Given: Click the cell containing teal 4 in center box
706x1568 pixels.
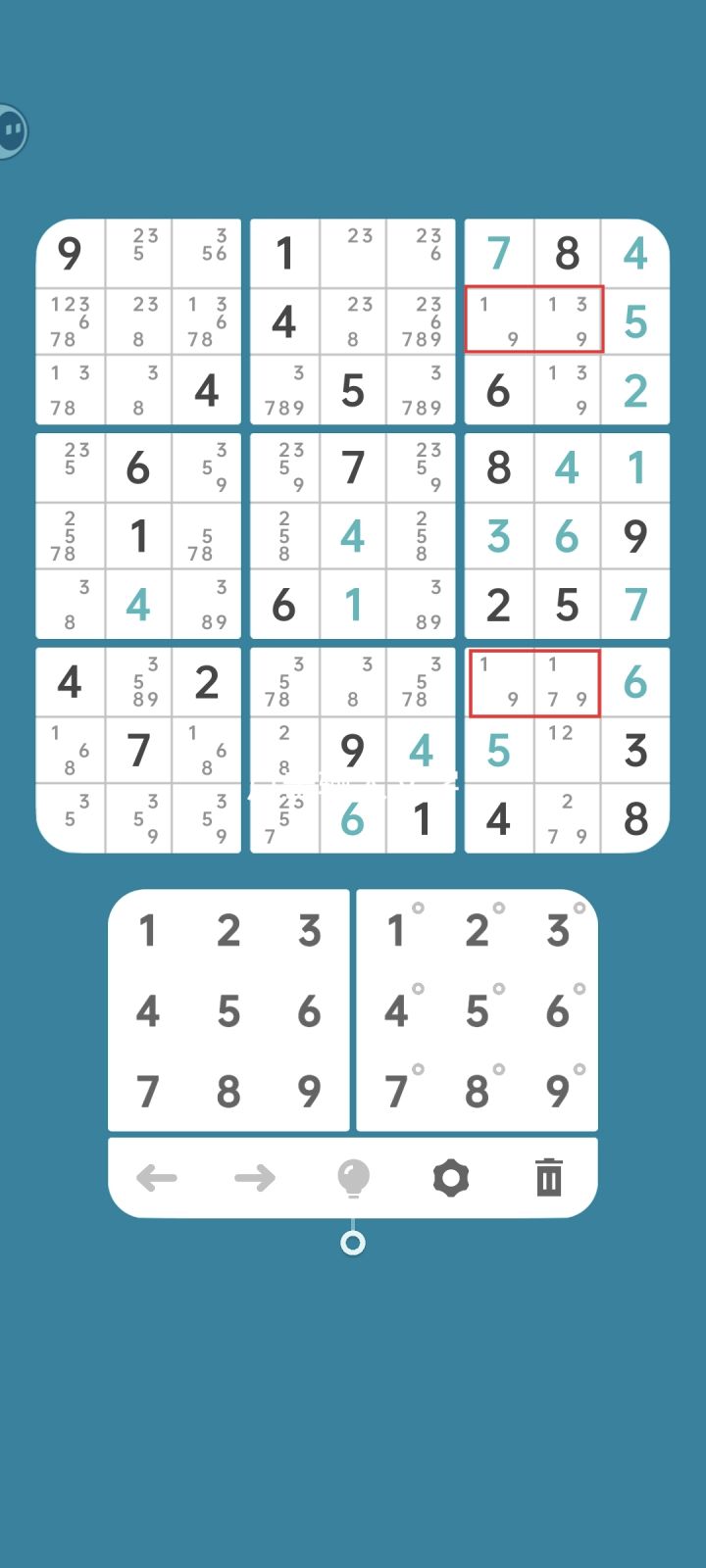Looking at the screenshot, I should (x=353, y=536).
